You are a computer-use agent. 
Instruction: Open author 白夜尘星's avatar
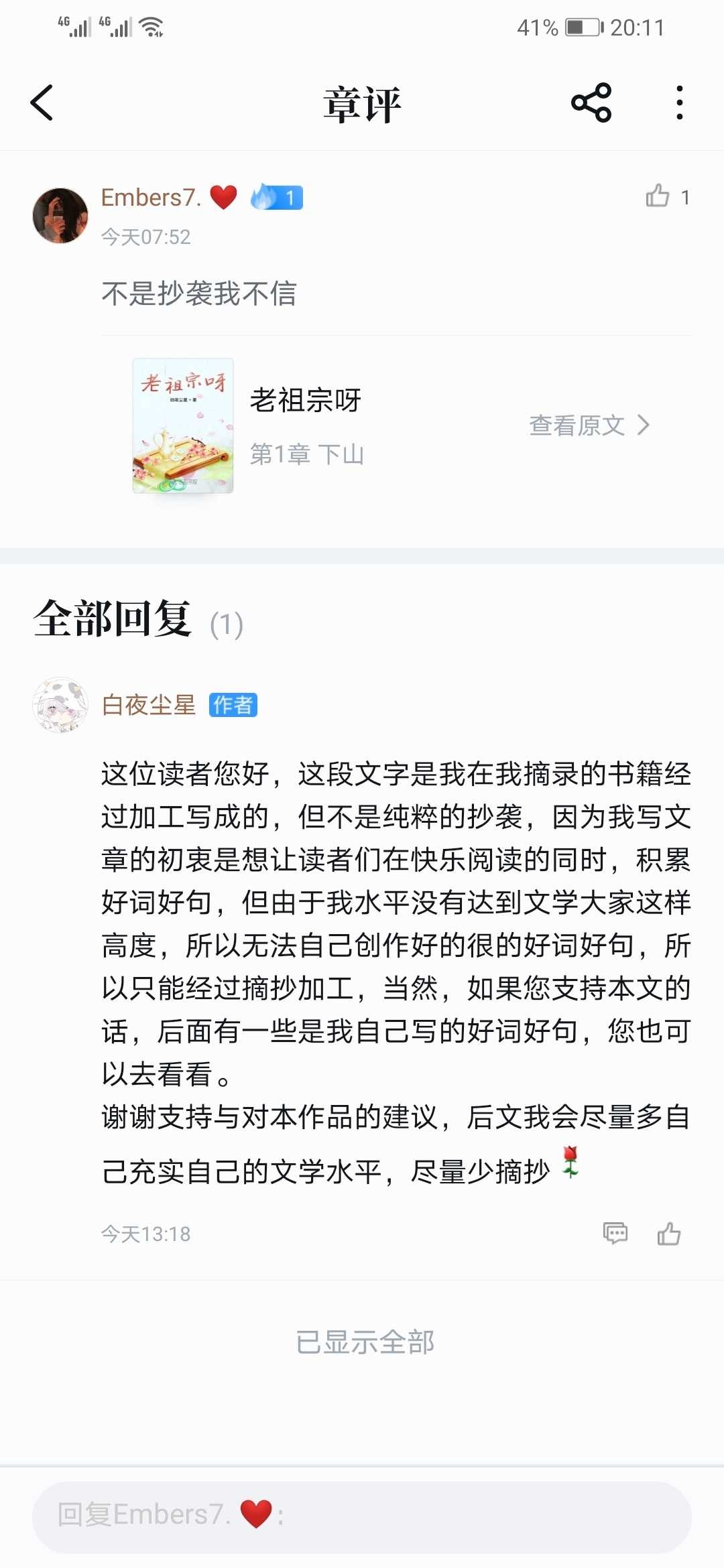60,705
